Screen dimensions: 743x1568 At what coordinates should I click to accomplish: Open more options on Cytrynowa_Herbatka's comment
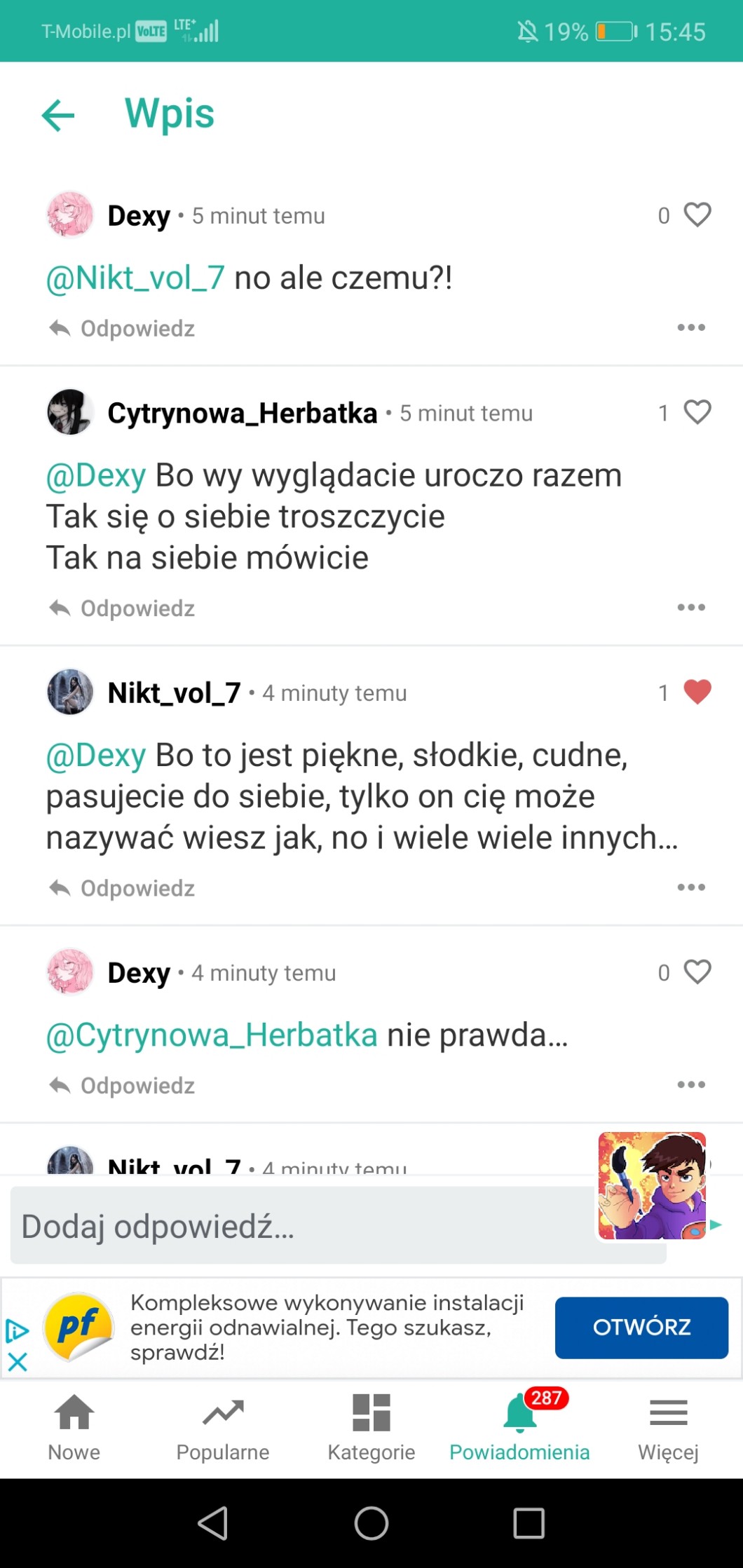click(x=691, y=607)
